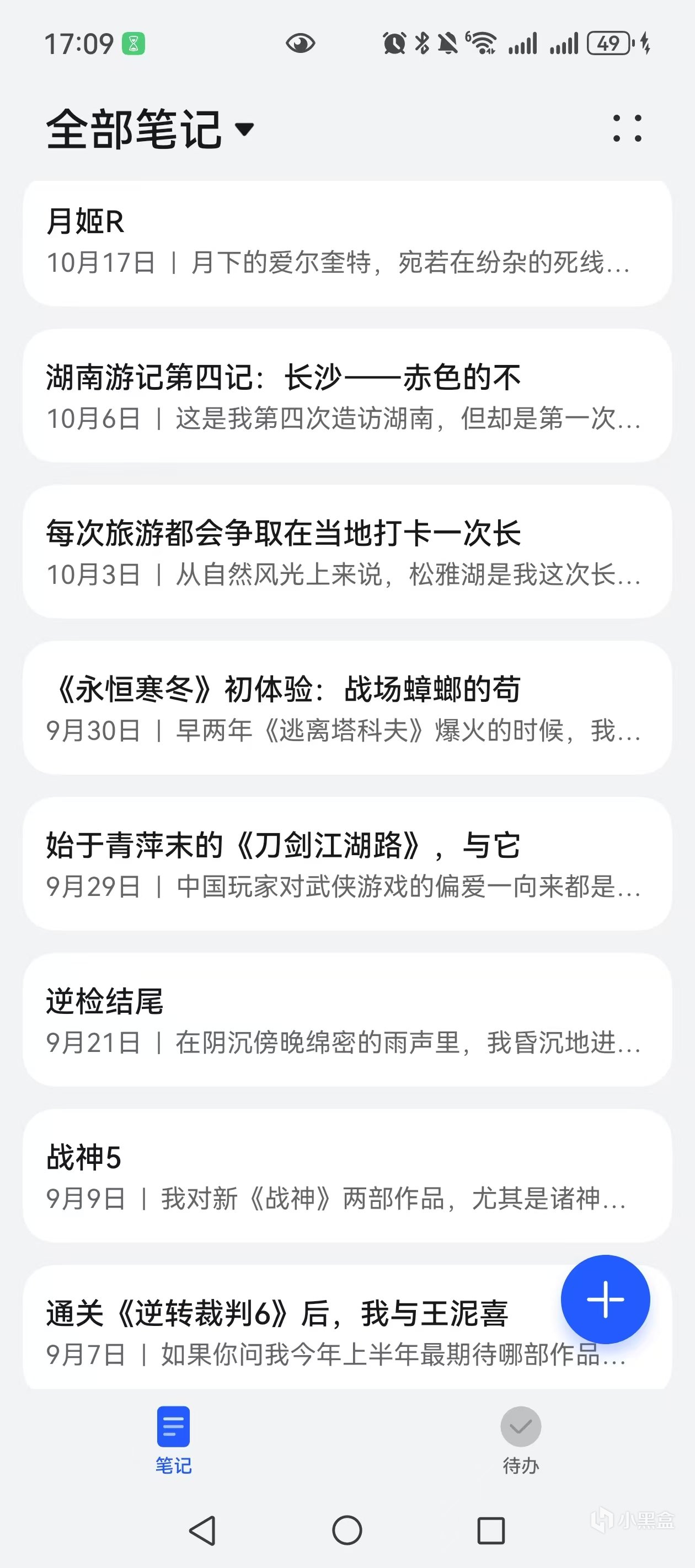Open the 战神5 note

coord(347,1176)
